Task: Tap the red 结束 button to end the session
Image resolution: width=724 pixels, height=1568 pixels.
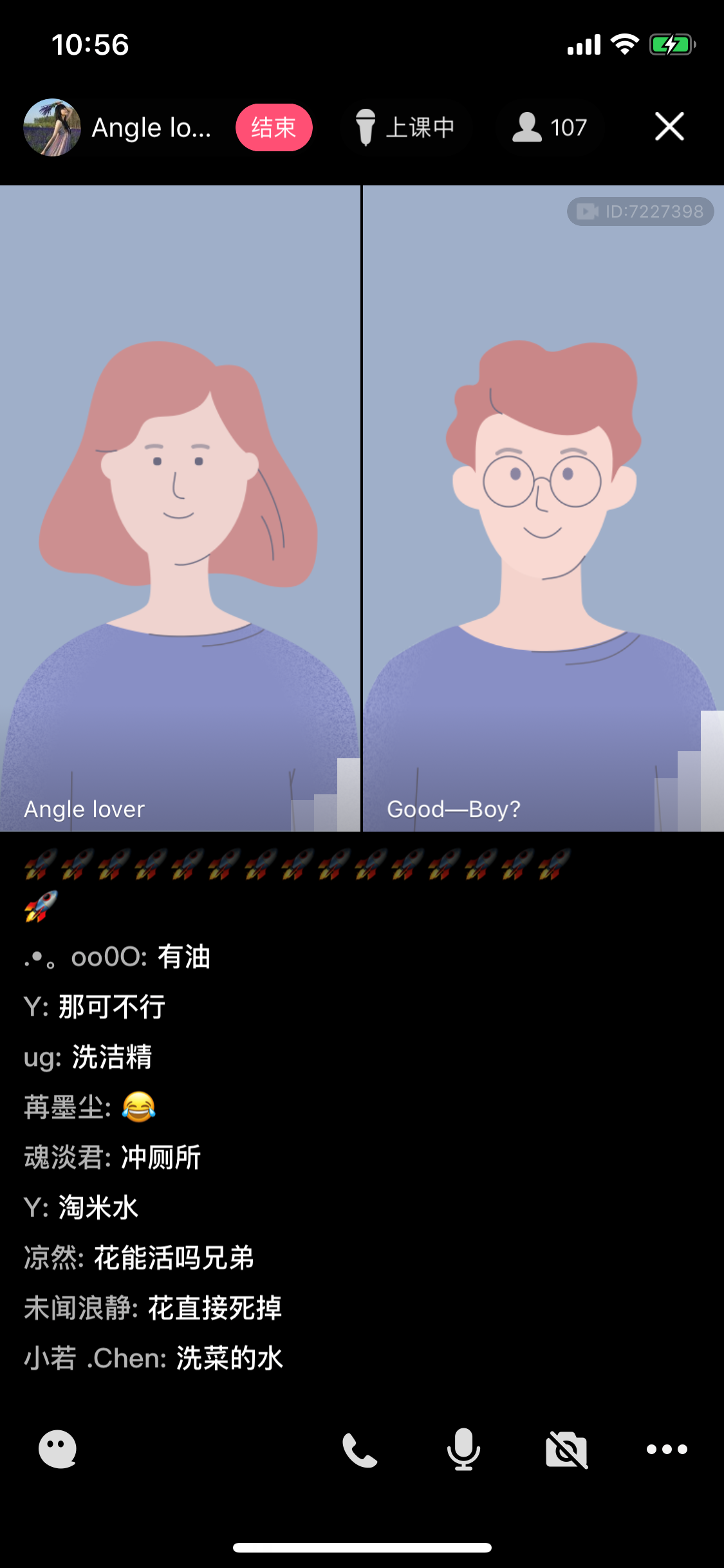Action: (x=274, y=127)
